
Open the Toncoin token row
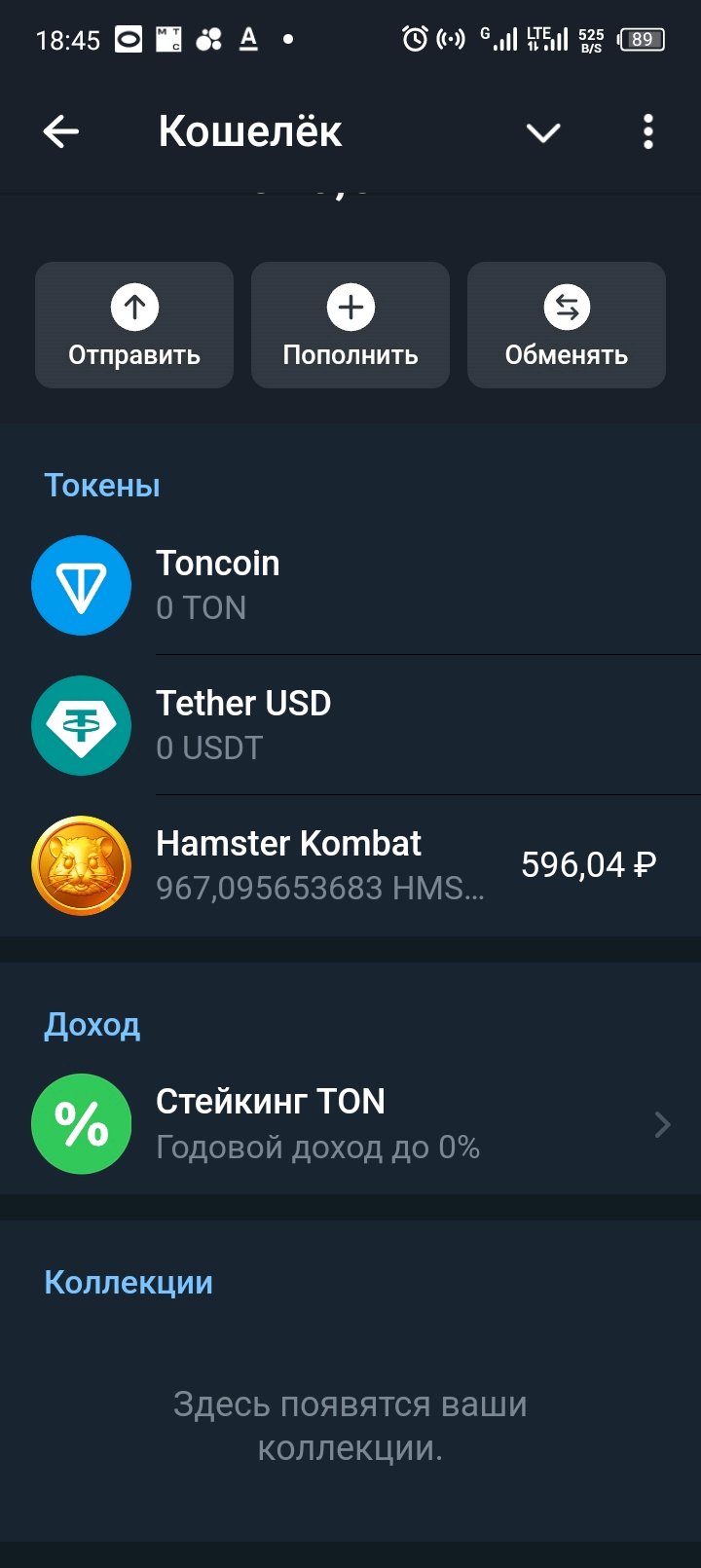pos(350,585)
